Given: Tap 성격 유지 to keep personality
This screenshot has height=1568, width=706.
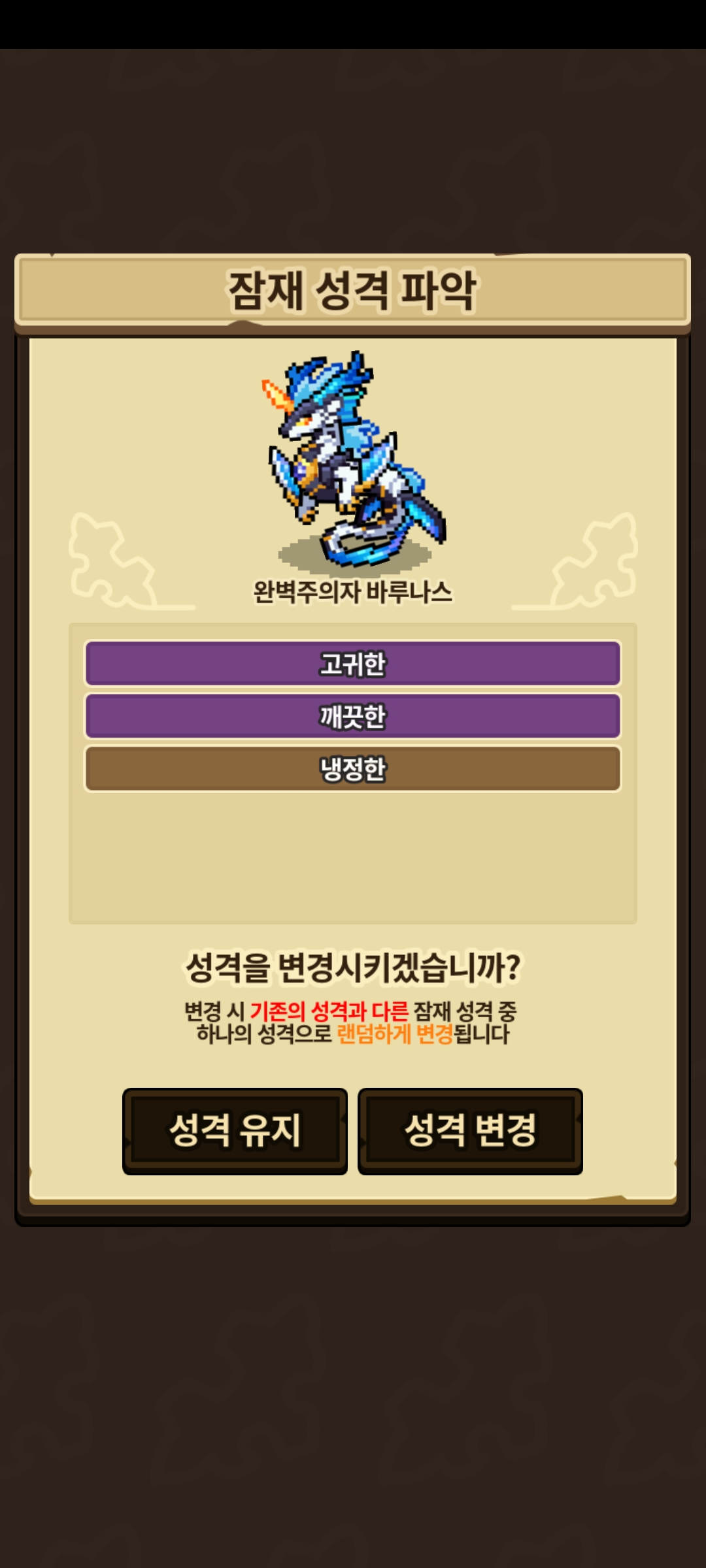Looking at the screenshot, I should tap(235, 1131).
